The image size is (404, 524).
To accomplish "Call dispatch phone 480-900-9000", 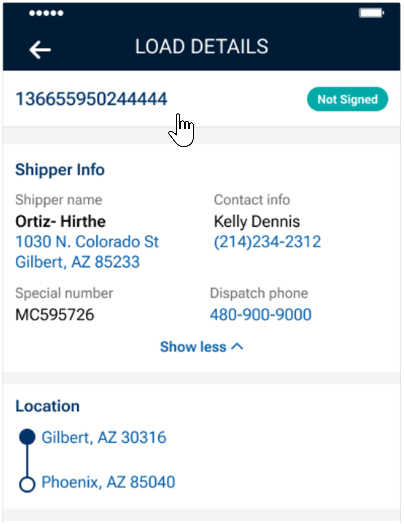I will coord(261,314).
